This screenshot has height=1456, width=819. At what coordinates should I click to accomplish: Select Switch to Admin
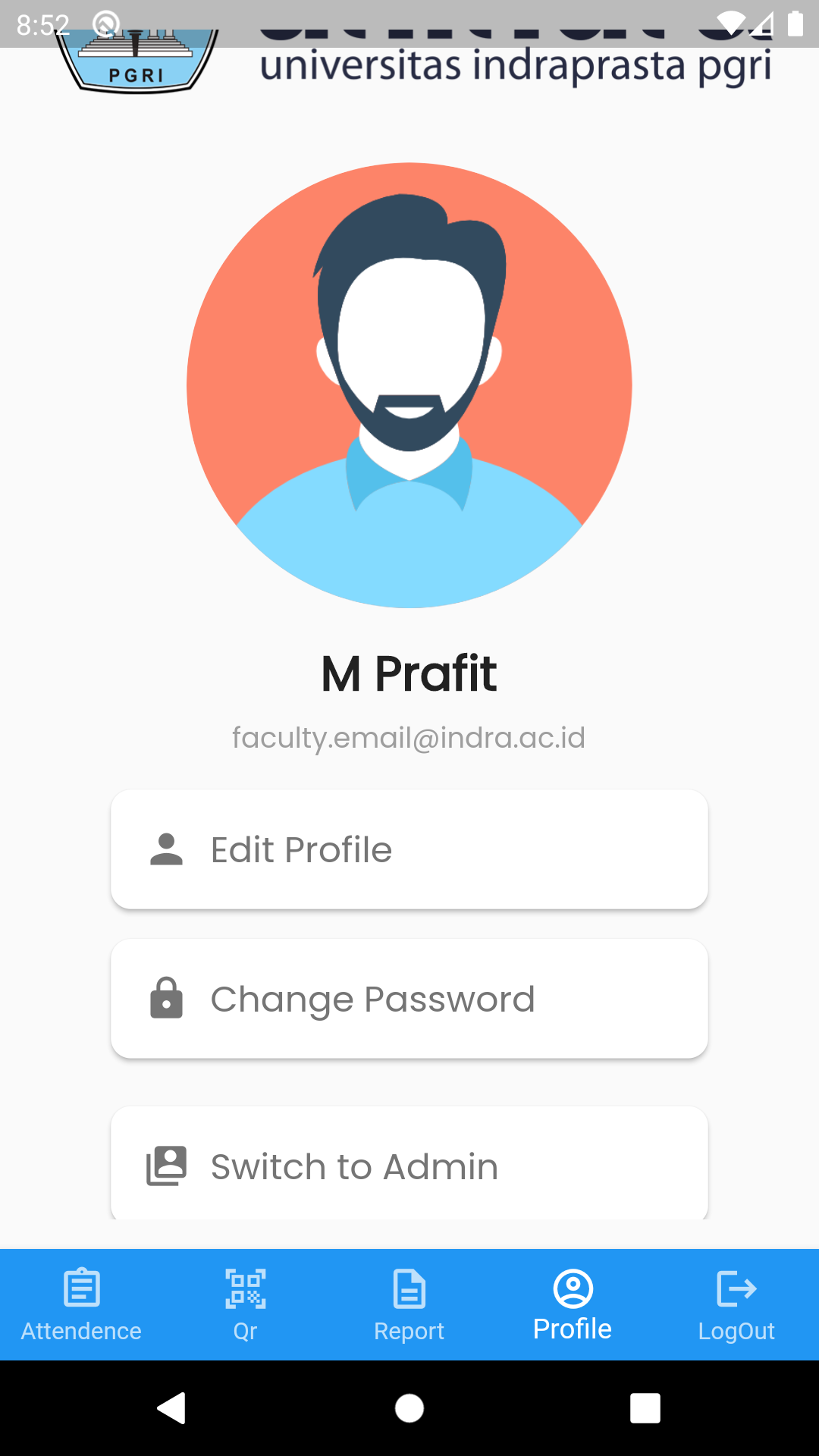[x=409, y=1166]
